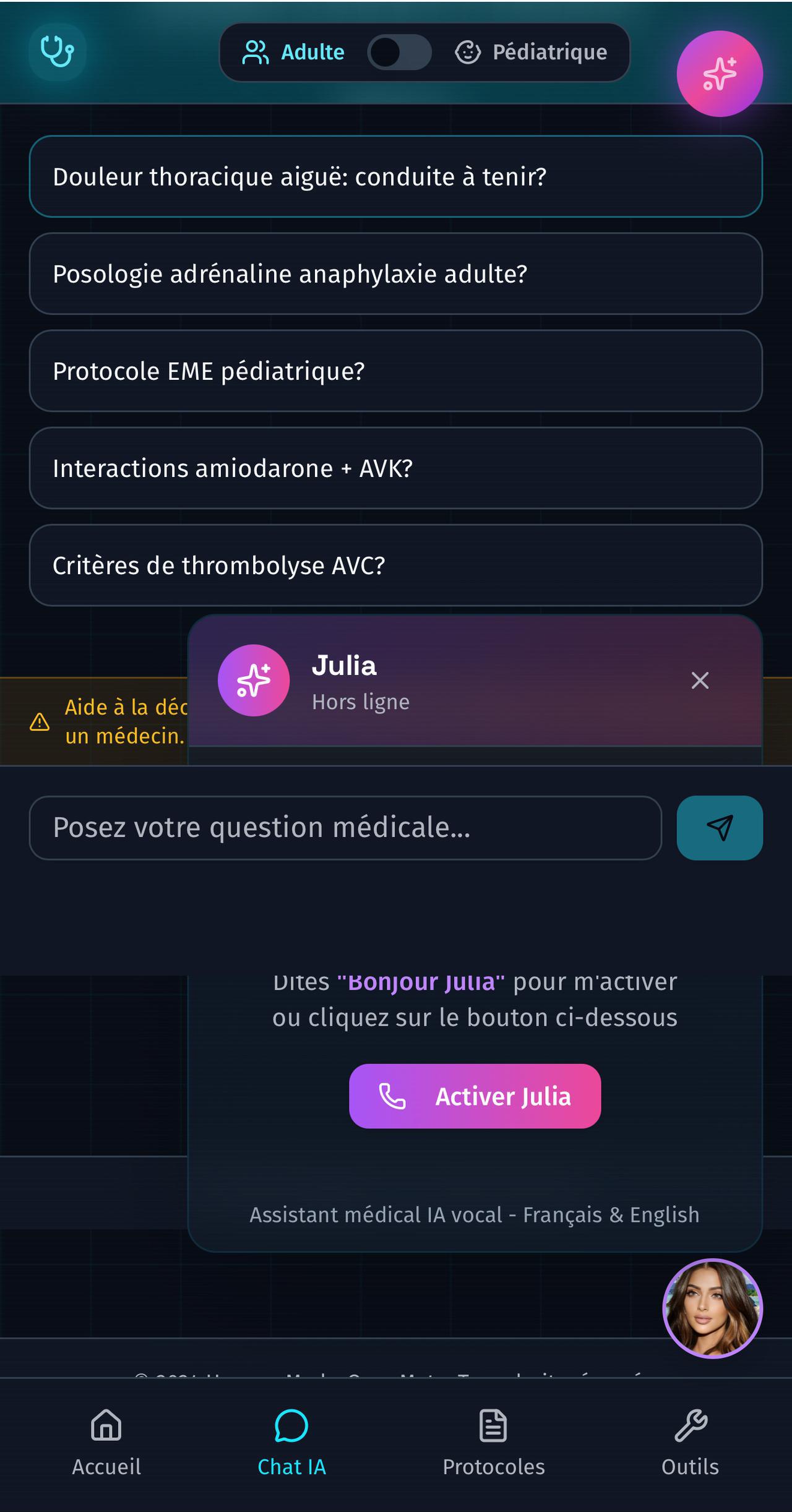Open the Julia avatar bubble
This screenshot has height=1512, width=792.
coord(712,1308)
